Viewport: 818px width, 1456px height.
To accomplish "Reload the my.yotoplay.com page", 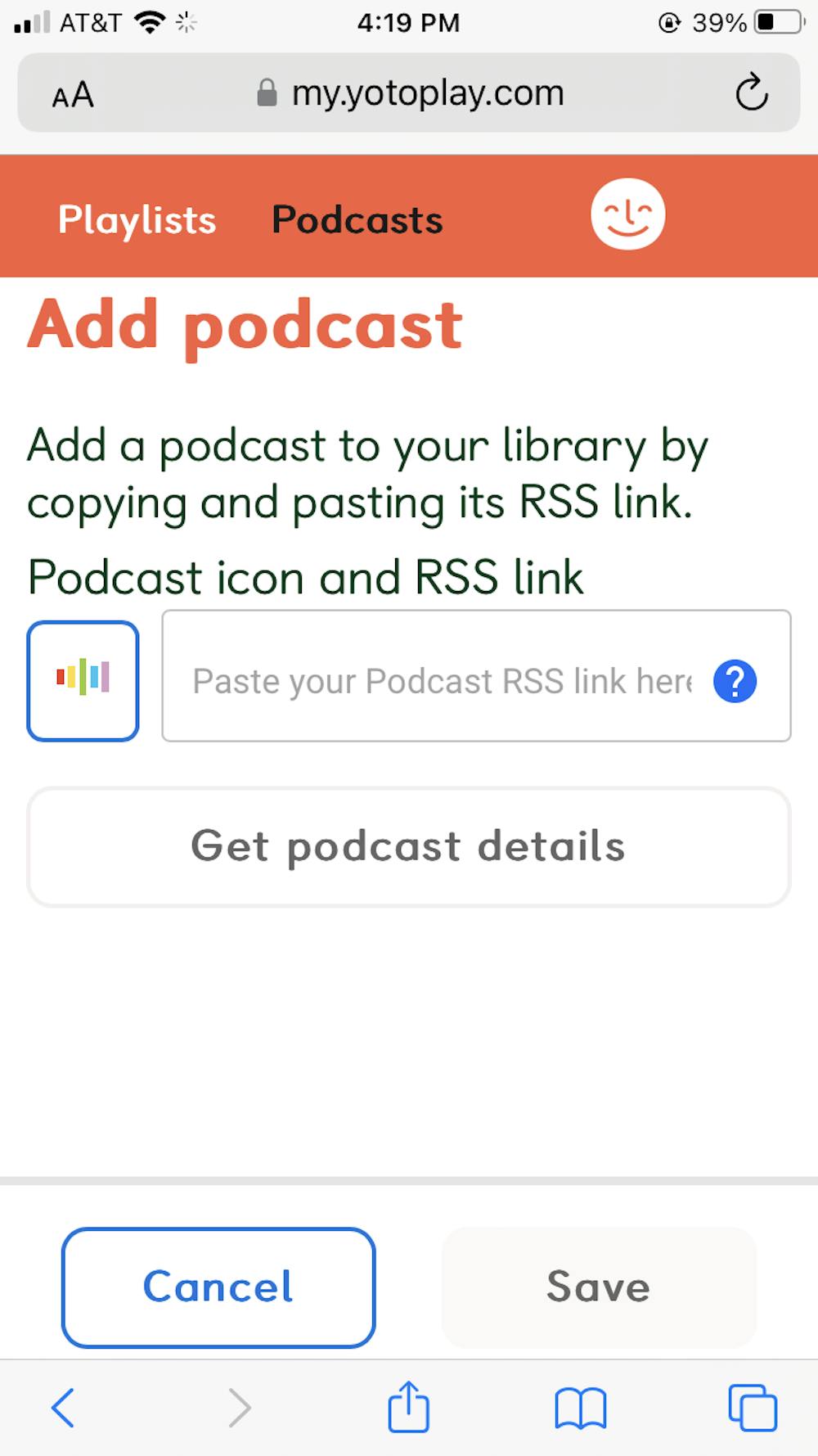I will pos(751,92).
